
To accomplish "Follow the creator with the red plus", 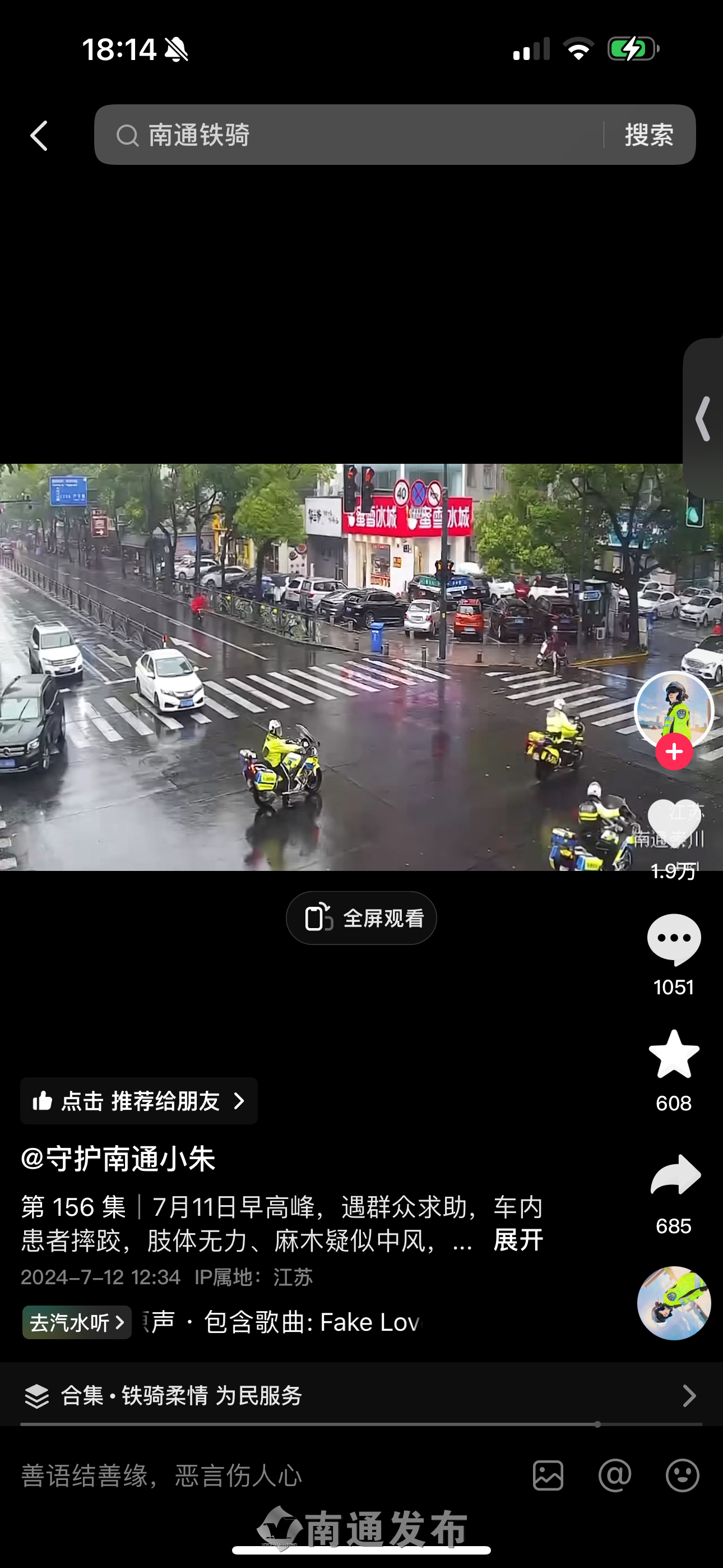I will pyautogui.click(x=674, y=753).
